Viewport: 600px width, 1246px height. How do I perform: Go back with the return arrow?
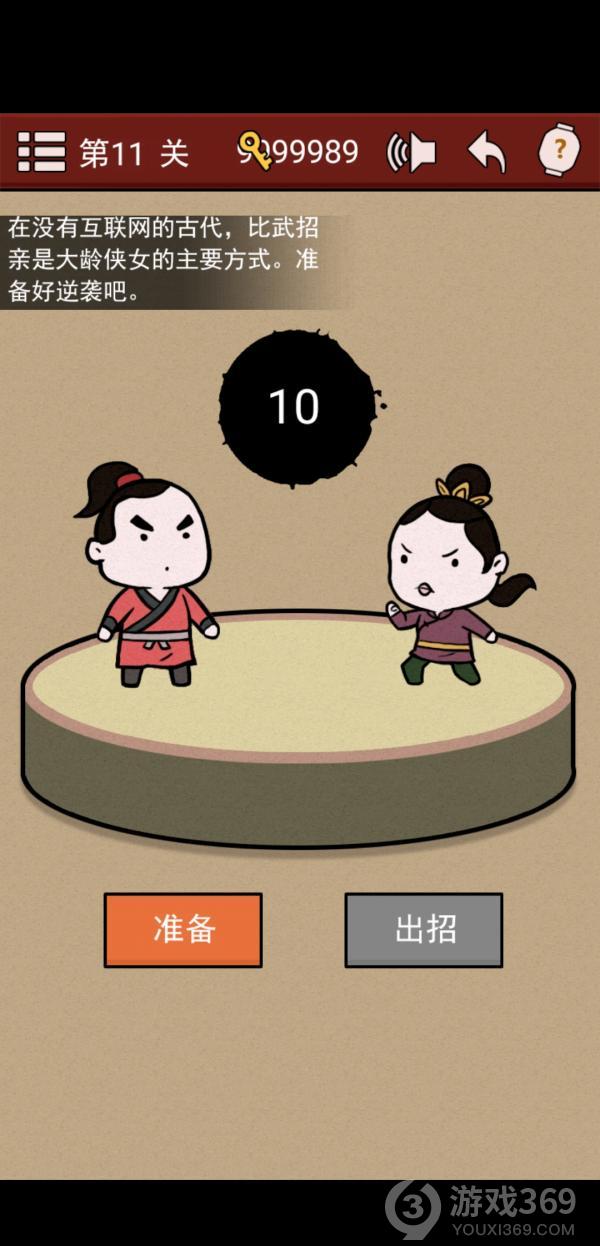(487, 152)
